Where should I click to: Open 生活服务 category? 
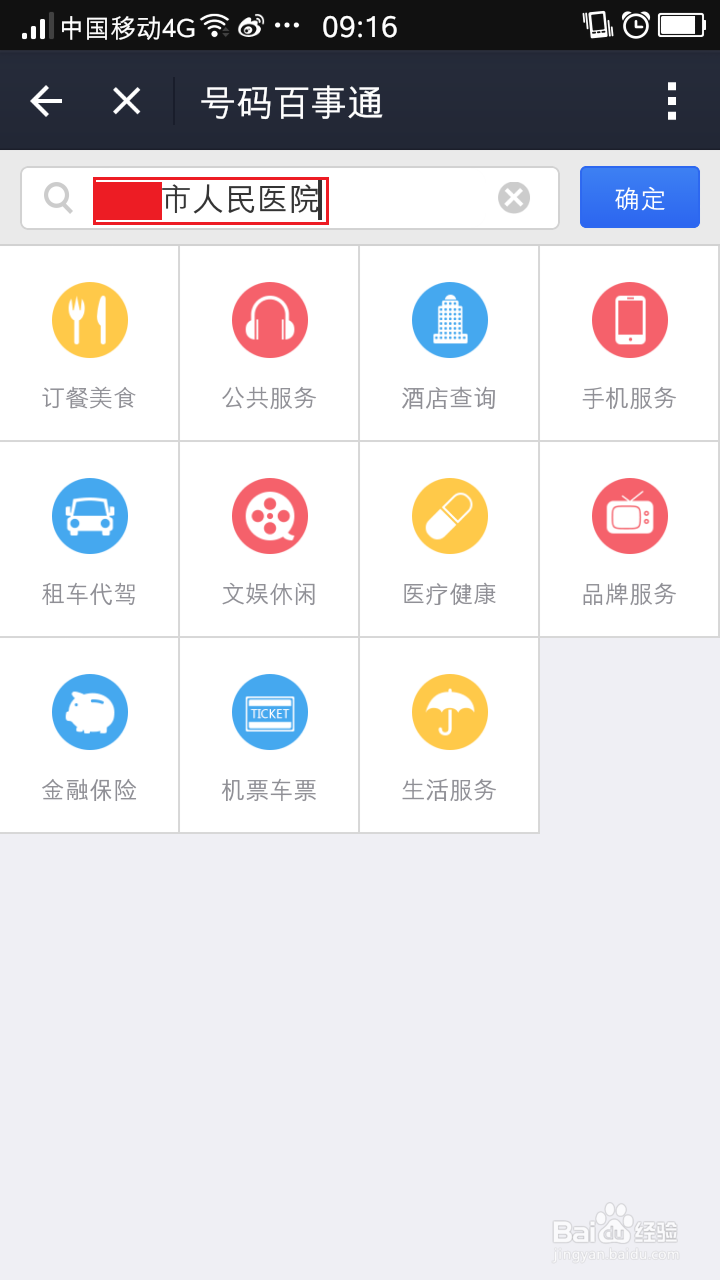click(449, 735)
